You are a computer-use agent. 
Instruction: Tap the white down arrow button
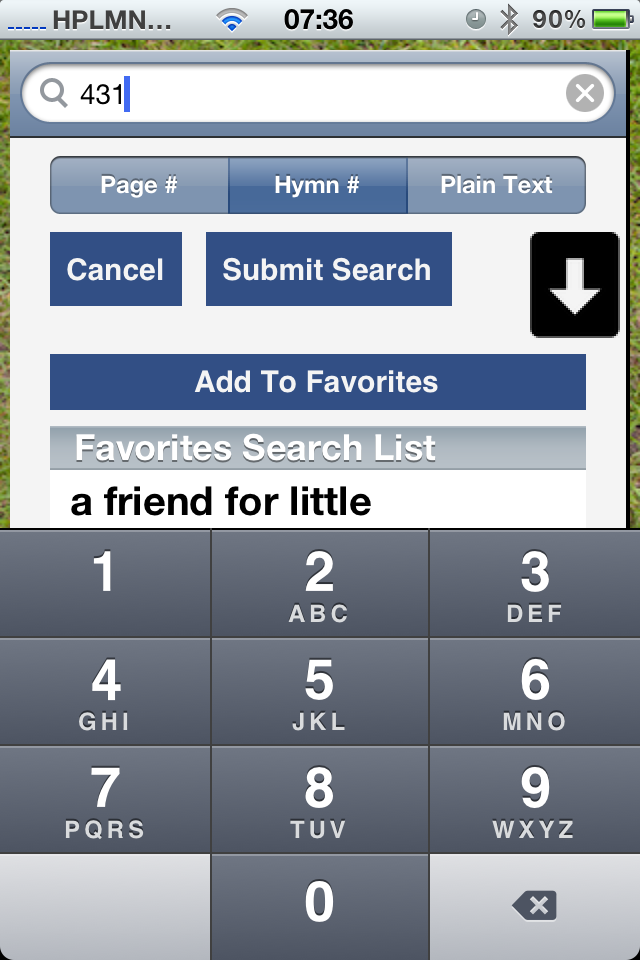pyautogui.click(x=574, y=285)
